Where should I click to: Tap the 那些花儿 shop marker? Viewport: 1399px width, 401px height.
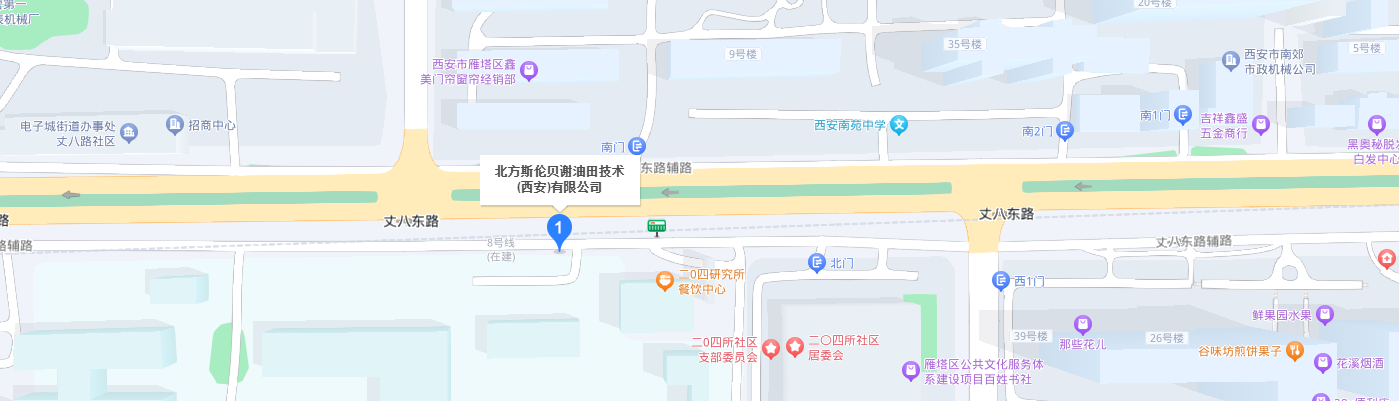click(1081, 324)
